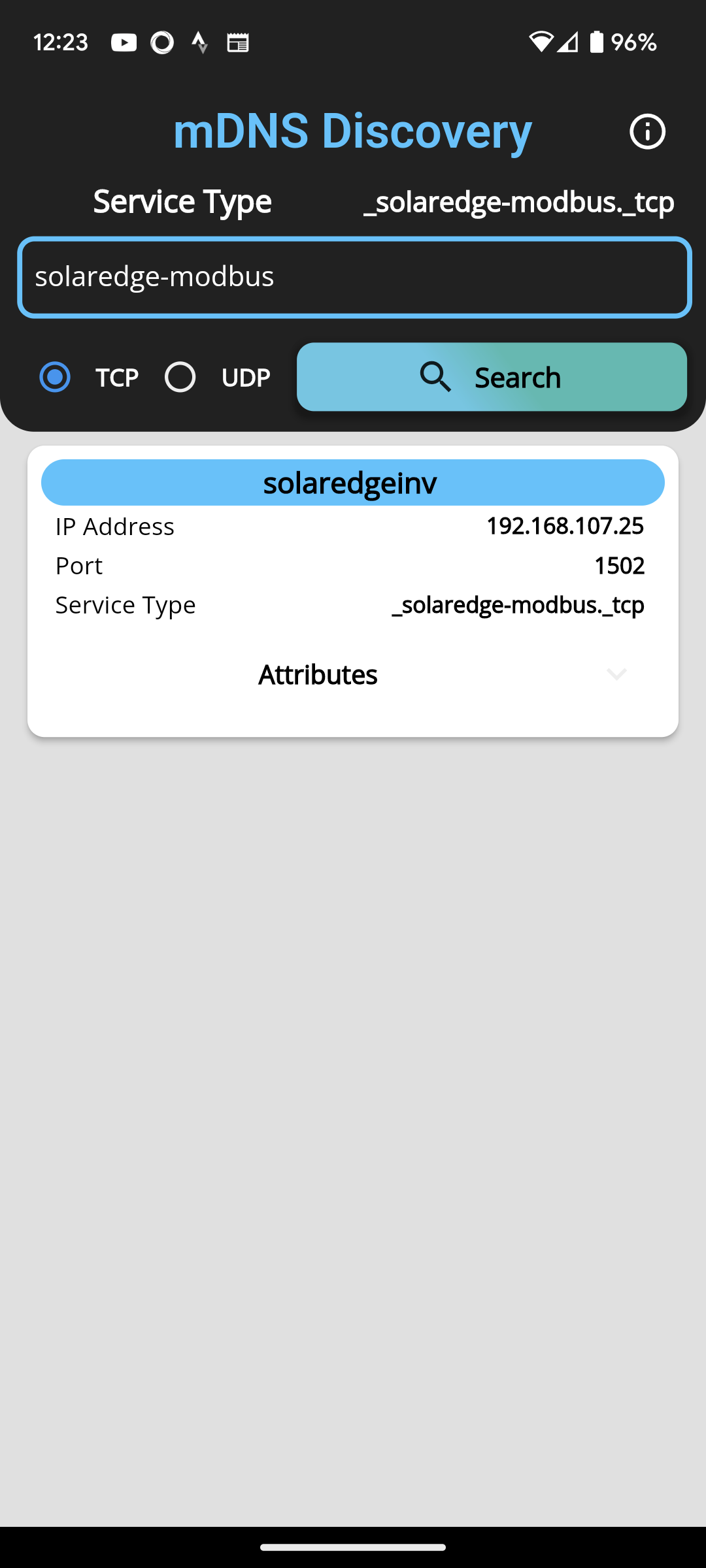
Task: Tap the cellular signal icon
Action: point(567,42)
